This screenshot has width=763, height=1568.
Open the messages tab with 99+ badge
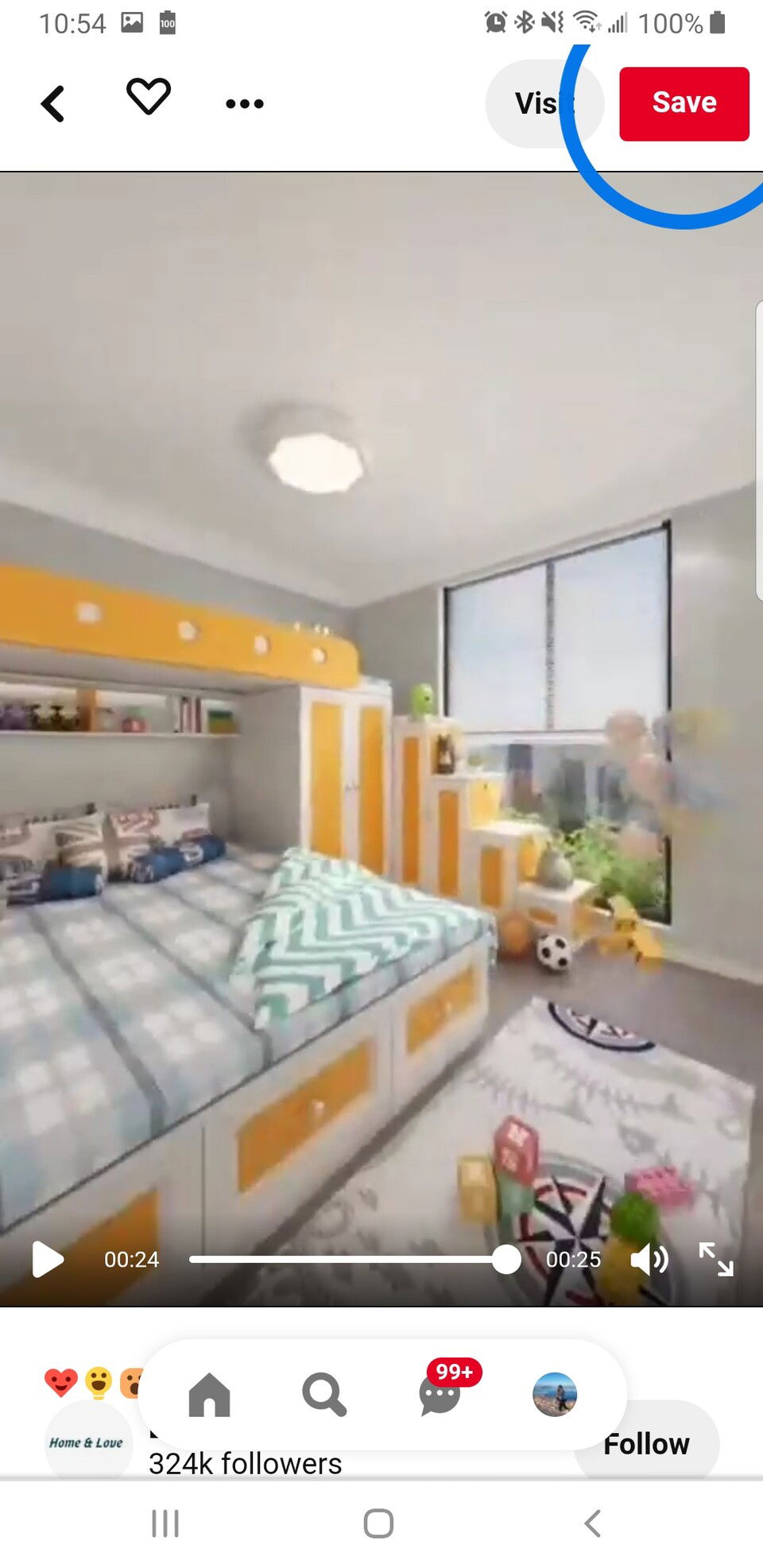[x=440, y=1396]
